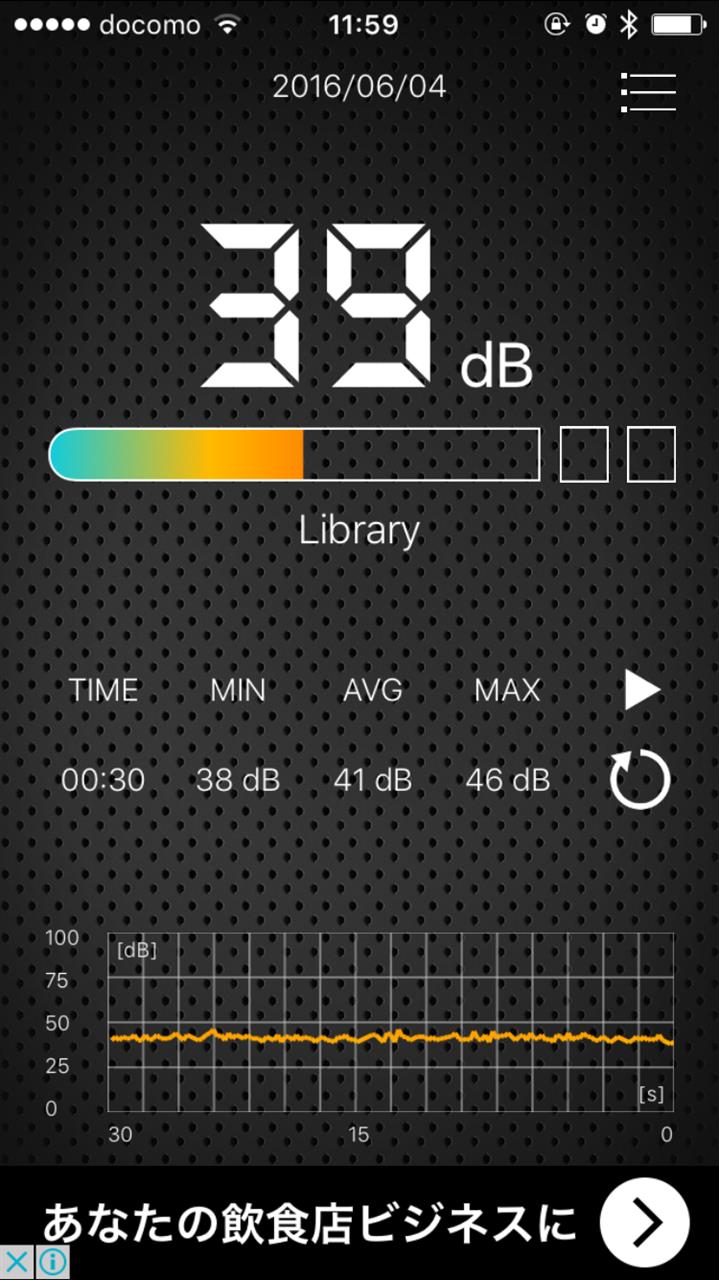This screenshot has width=719, height=1280.
Task: Start measuring with the play button
Action: [642, 690]
